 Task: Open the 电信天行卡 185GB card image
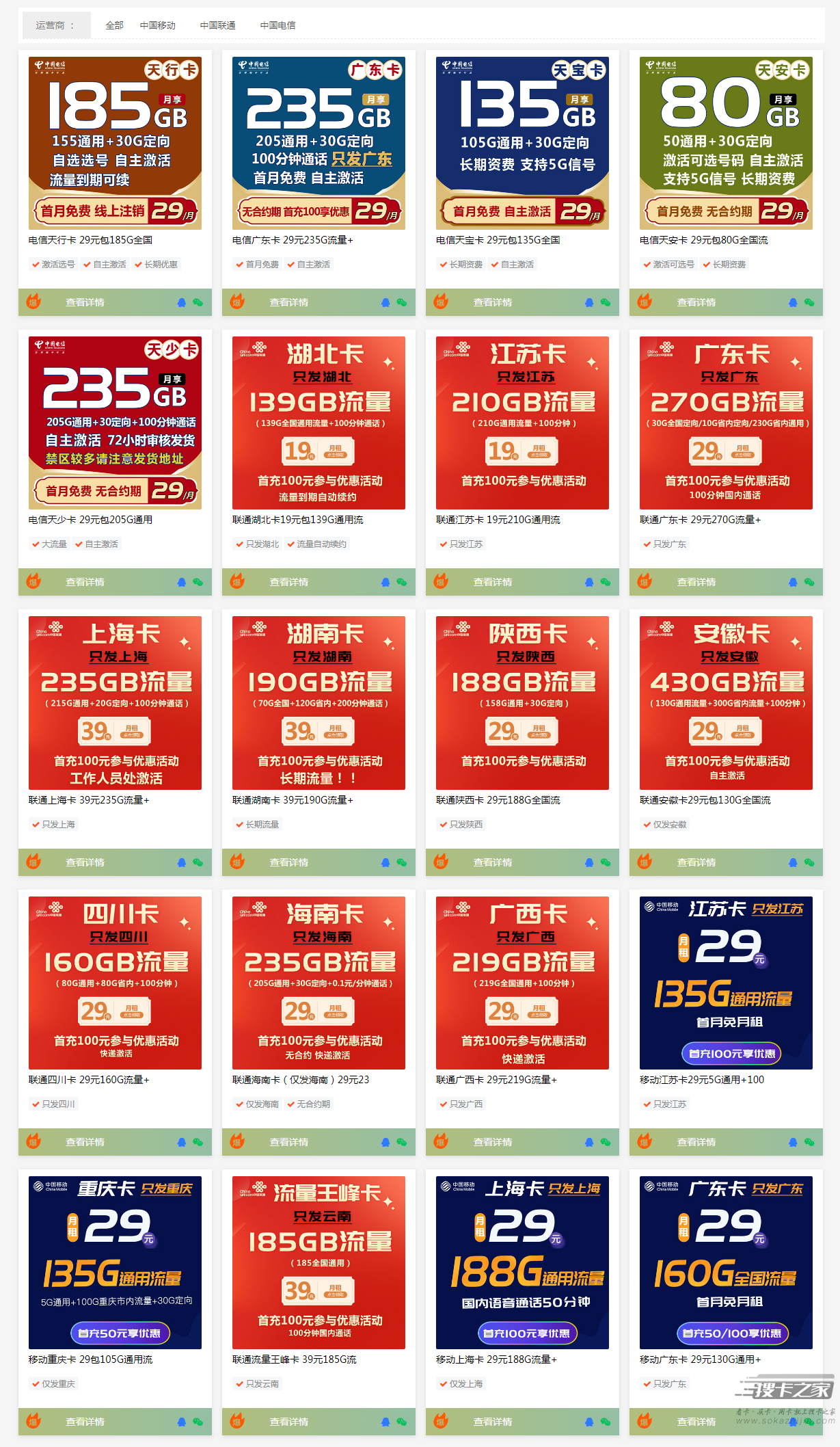pos(115,143)
